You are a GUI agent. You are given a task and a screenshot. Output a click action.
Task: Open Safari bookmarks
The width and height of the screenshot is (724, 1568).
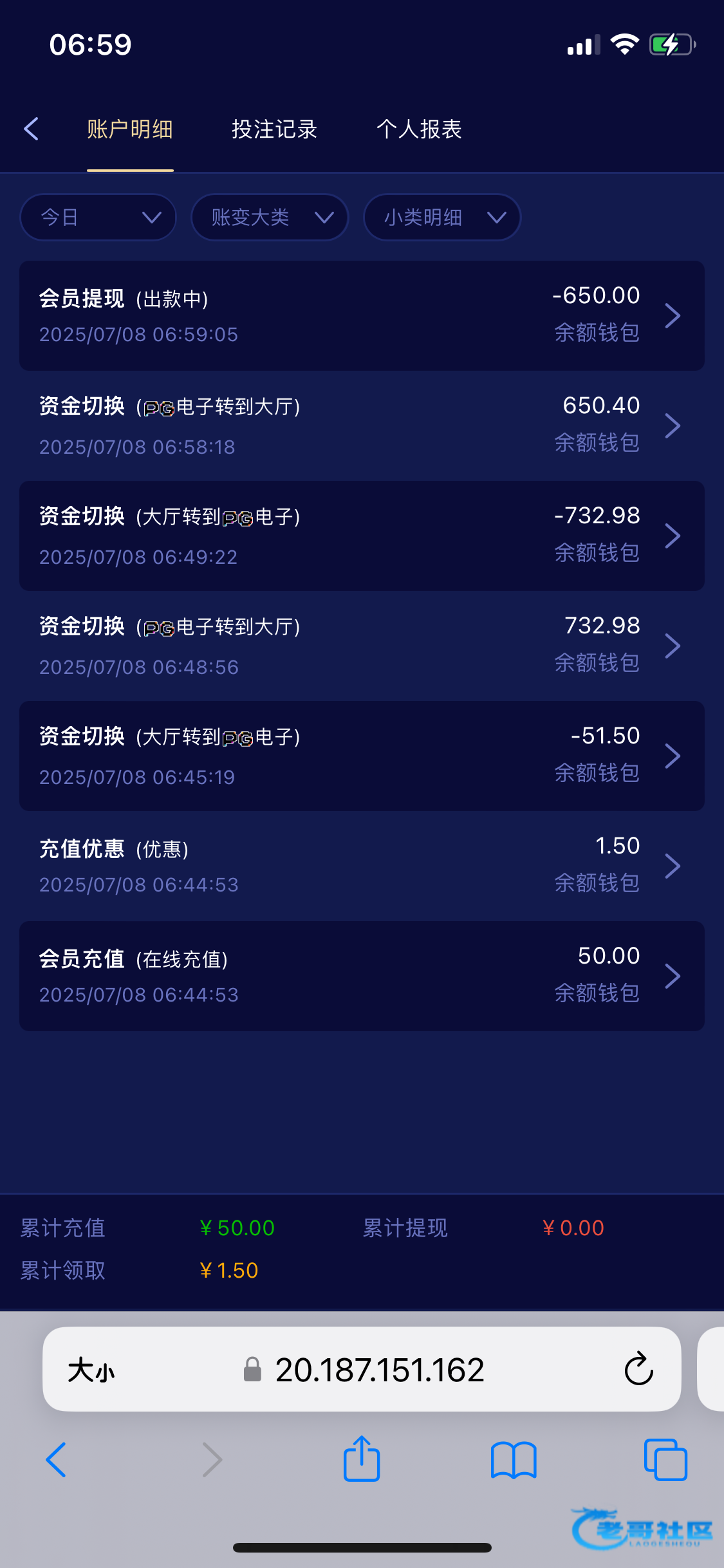[x=514, y=1460]
